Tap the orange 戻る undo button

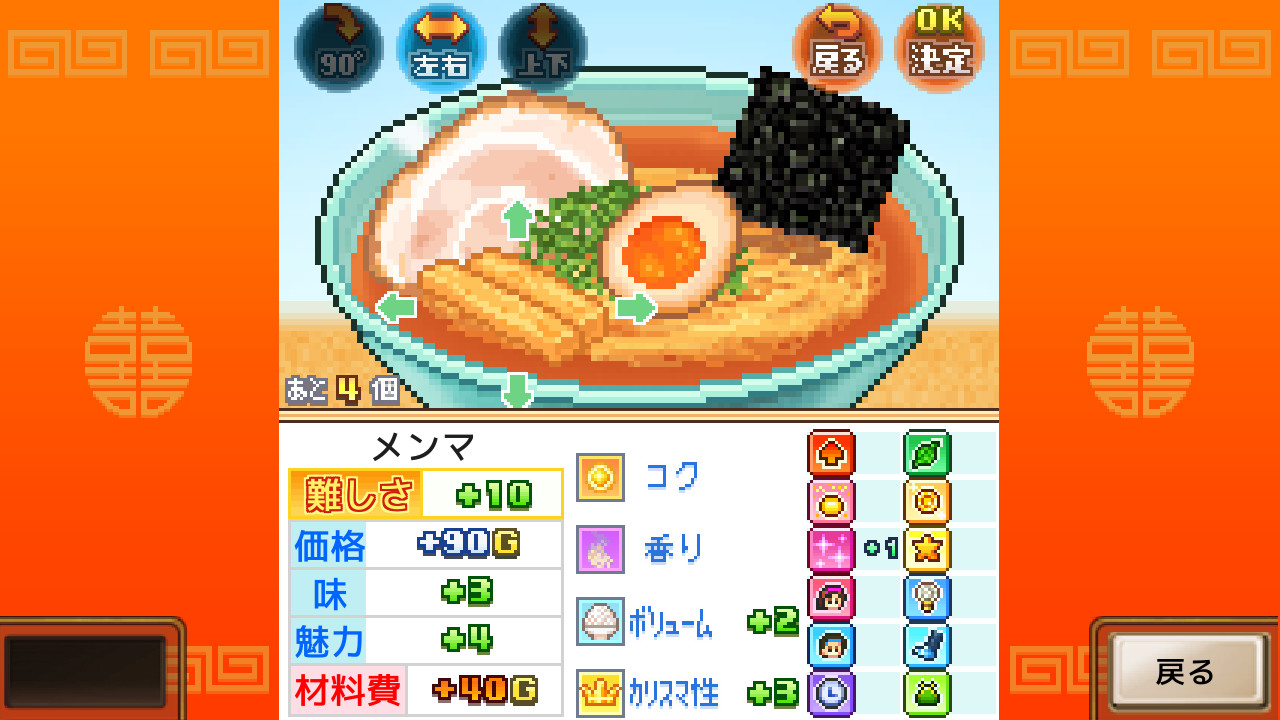point(837,46)
